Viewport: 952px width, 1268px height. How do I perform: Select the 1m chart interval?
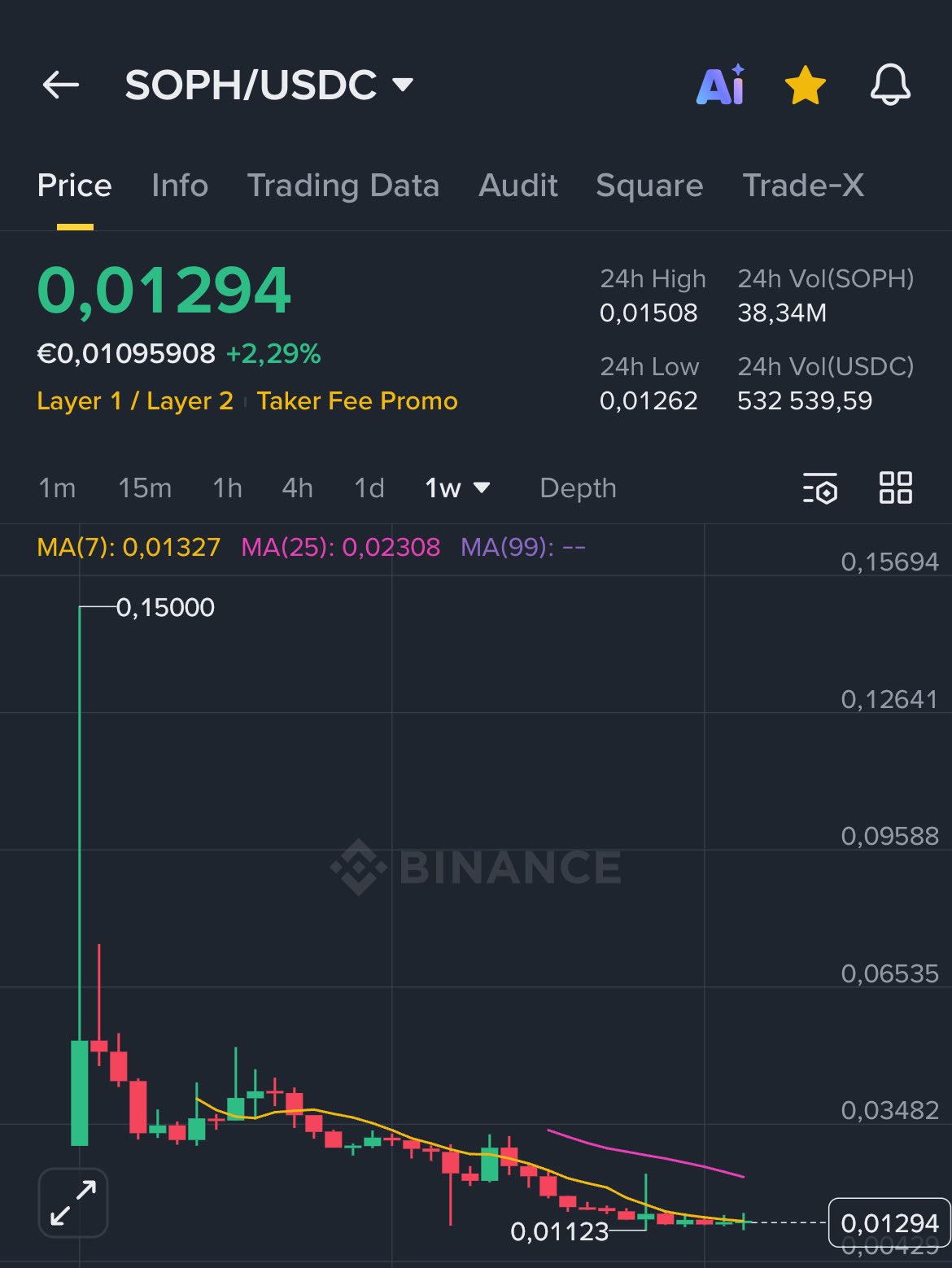57,488
